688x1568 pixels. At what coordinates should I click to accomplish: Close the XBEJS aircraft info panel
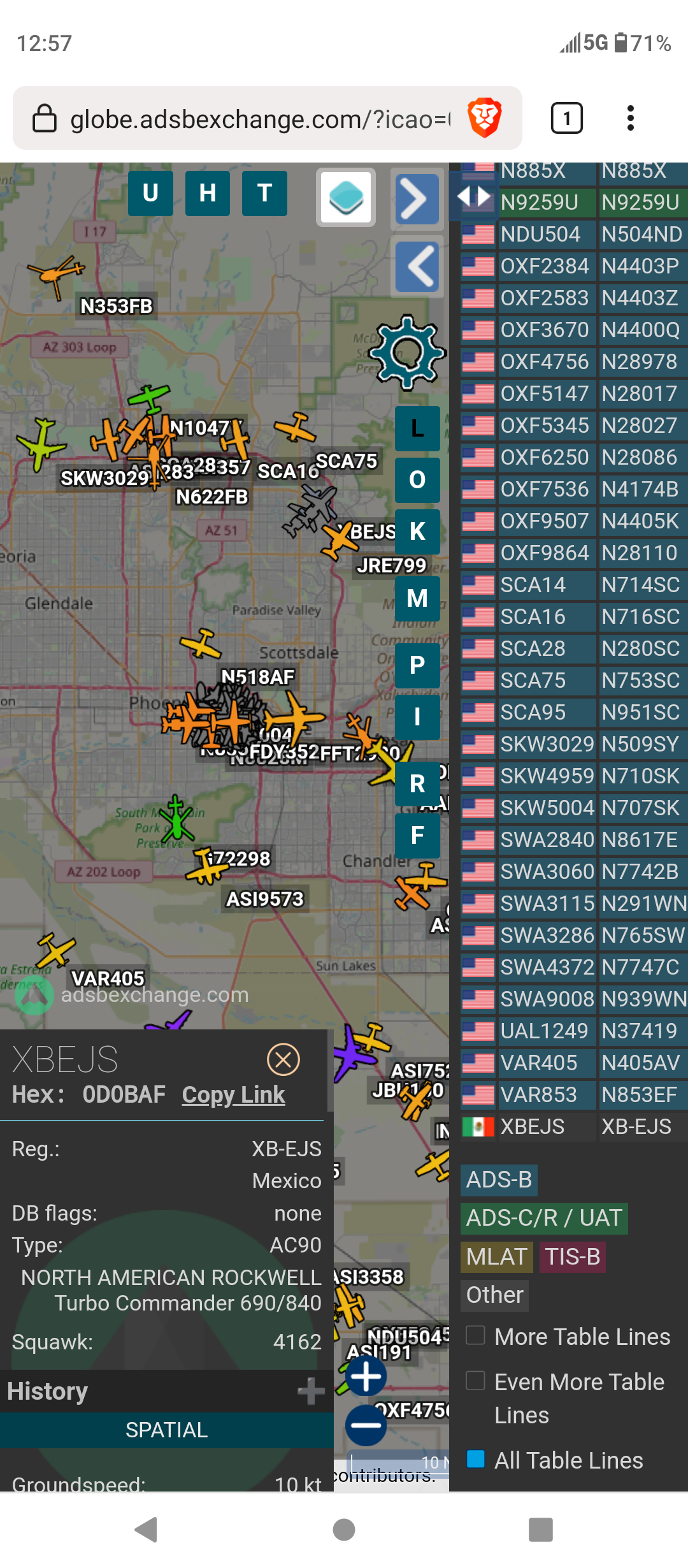coord(283,1060)
